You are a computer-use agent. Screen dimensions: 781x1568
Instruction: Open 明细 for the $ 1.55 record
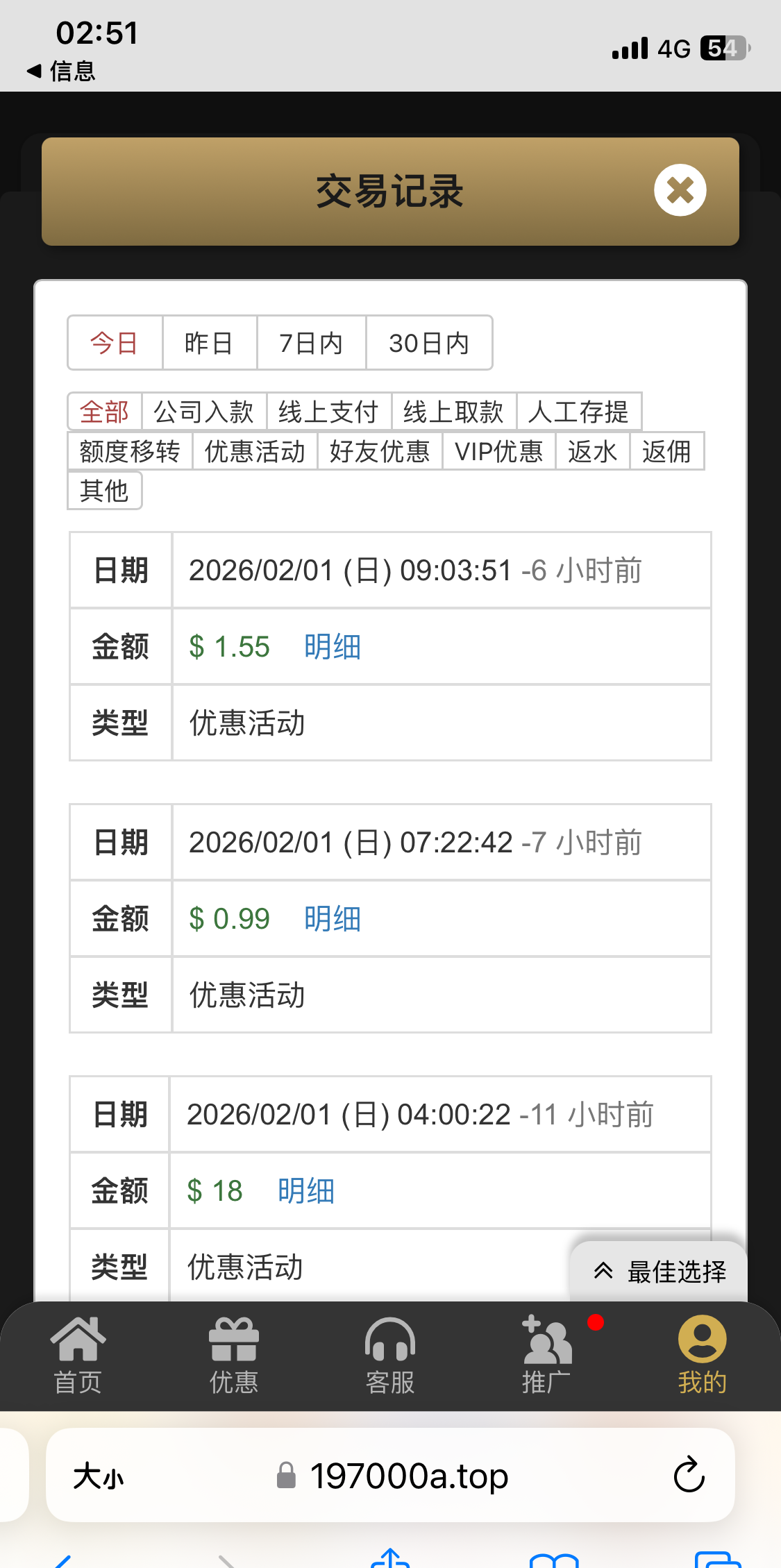(x=333, y=647)
